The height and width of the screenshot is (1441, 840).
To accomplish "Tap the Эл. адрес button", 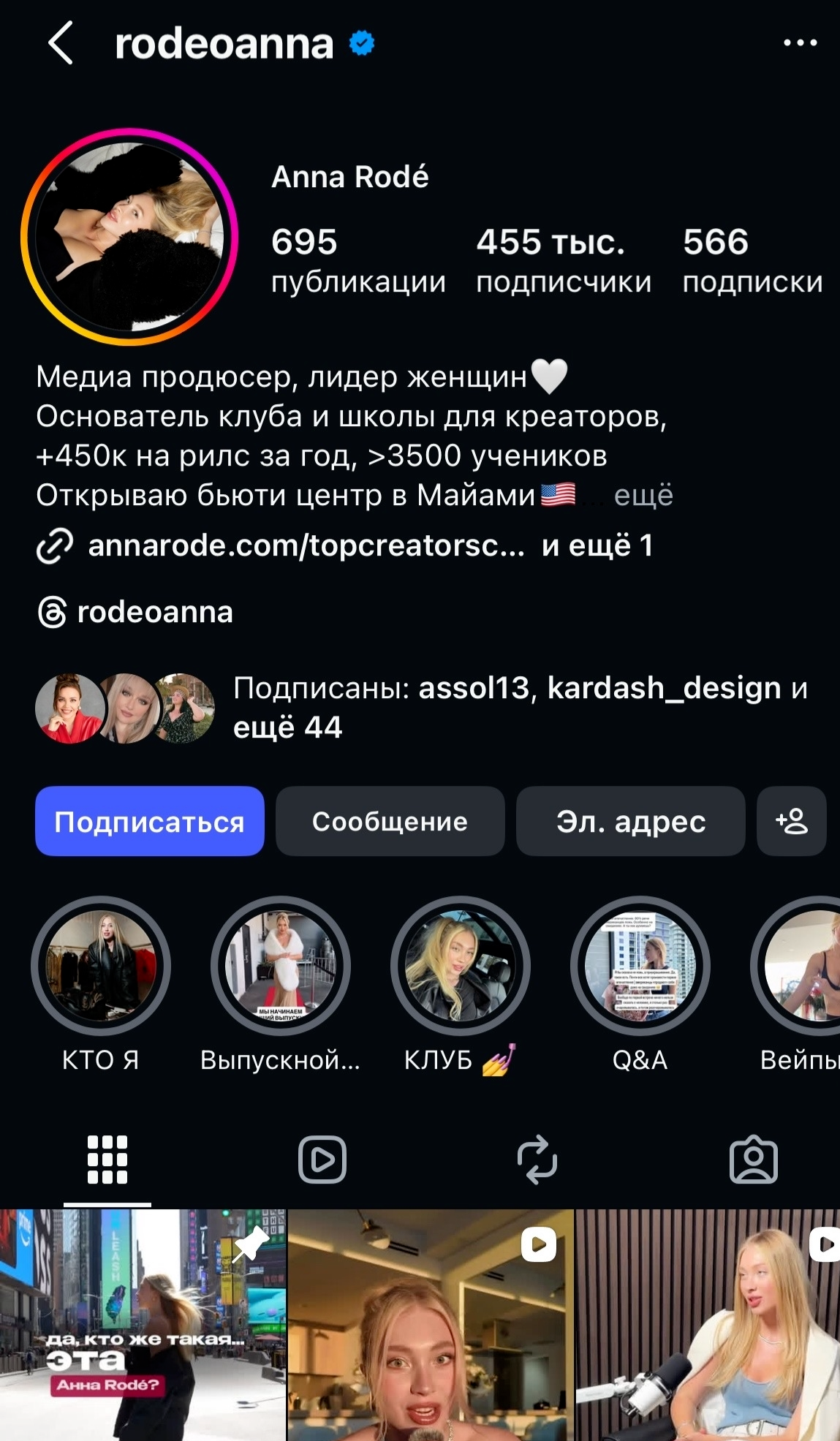I will pos(630,821).
